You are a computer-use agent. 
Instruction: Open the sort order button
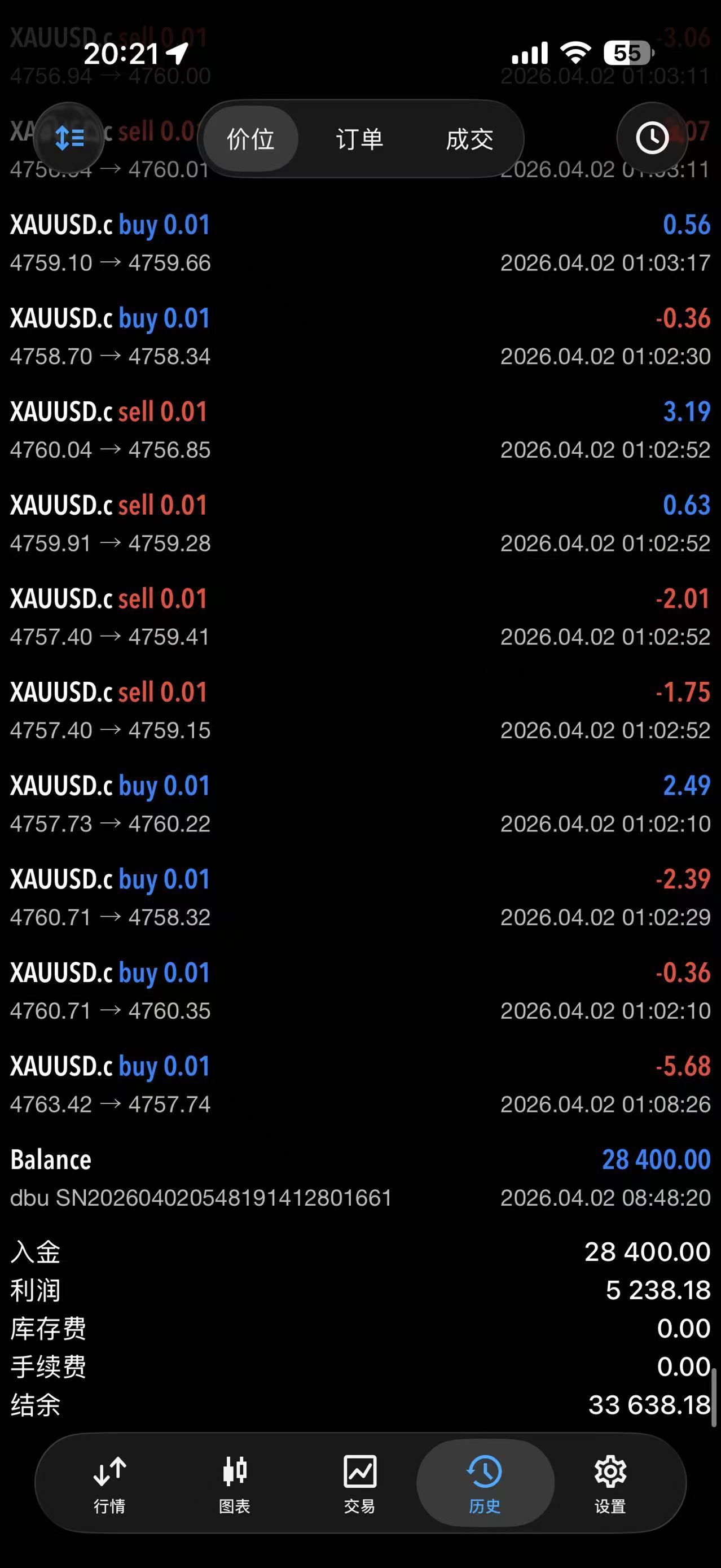click(x=69, y=139)
